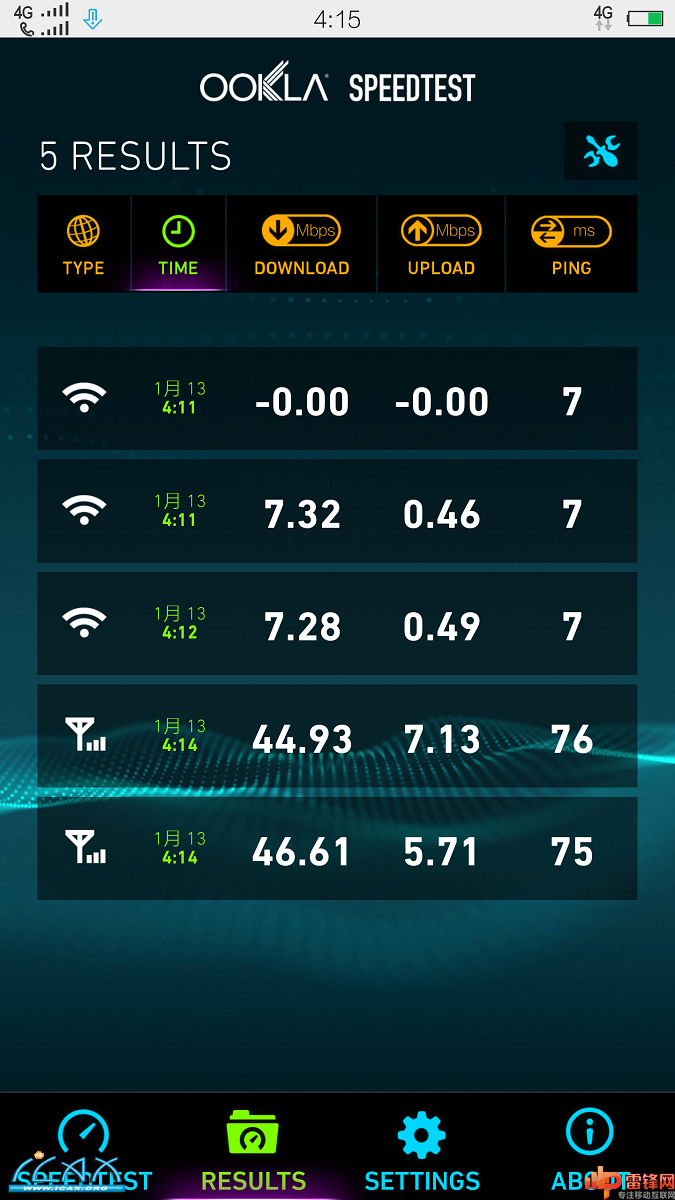
Task: Sort results by Upload speed
Action: click(441, 245)
